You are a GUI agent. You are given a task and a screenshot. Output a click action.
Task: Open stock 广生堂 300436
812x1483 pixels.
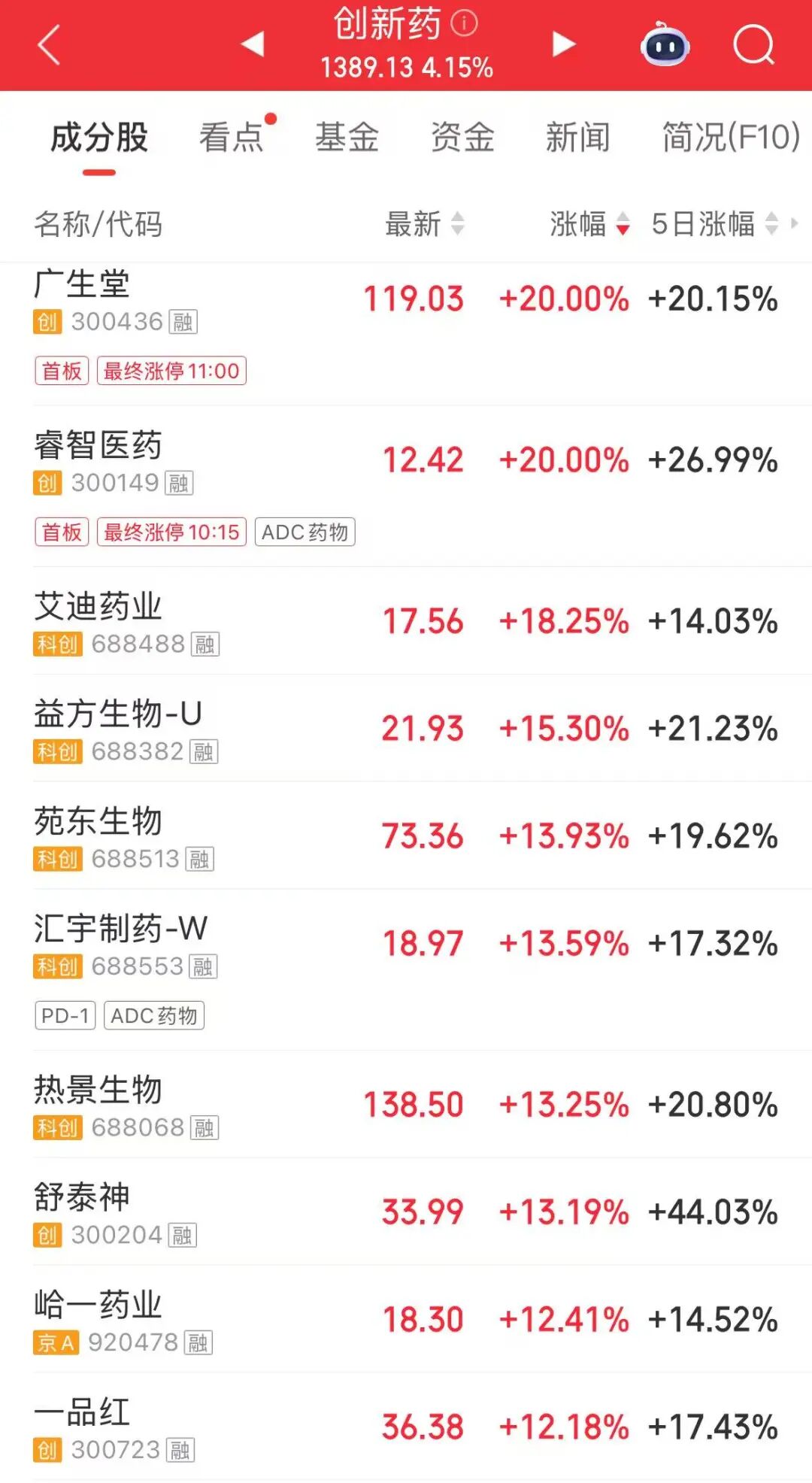click(x=83, y=286)
